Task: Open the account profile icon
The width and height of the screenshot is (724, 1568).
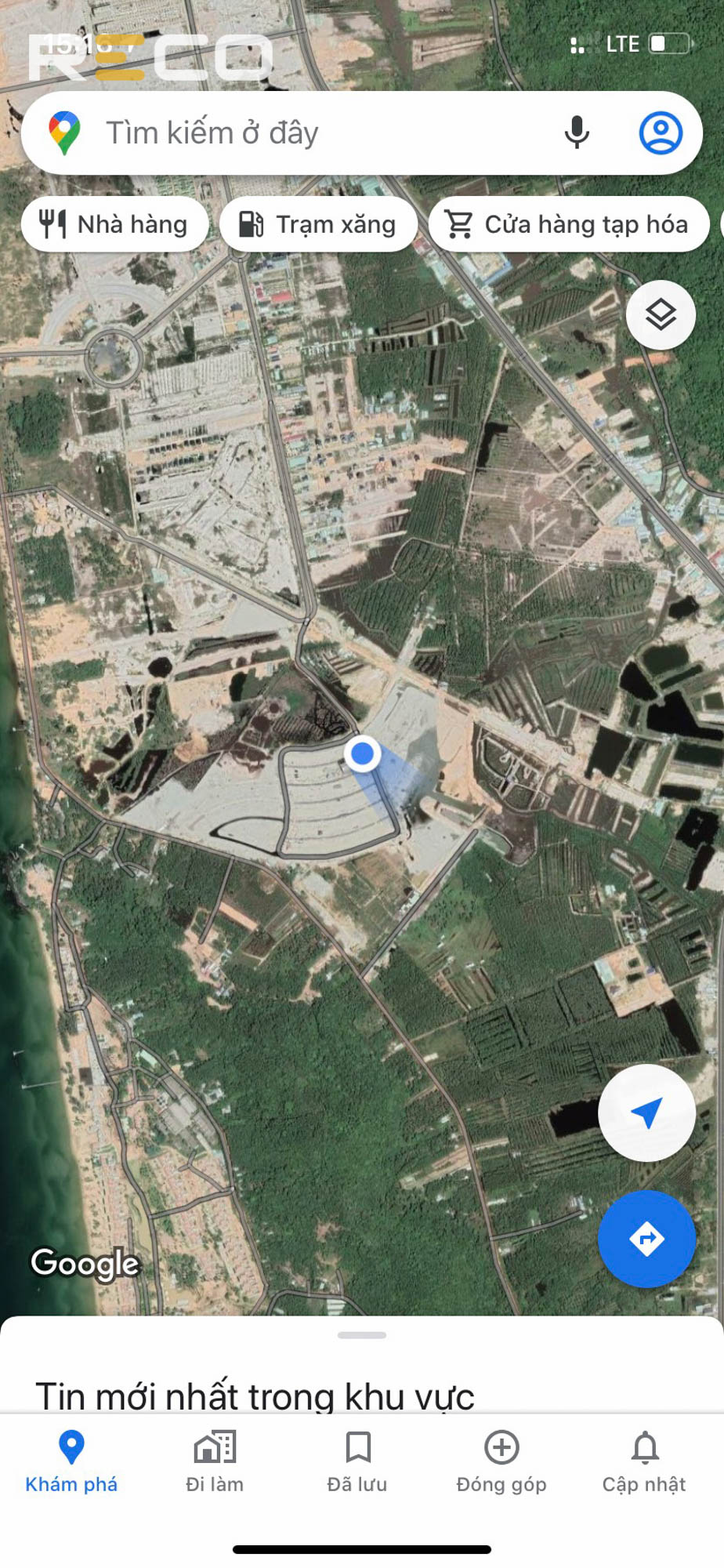Action: (661, 132)
